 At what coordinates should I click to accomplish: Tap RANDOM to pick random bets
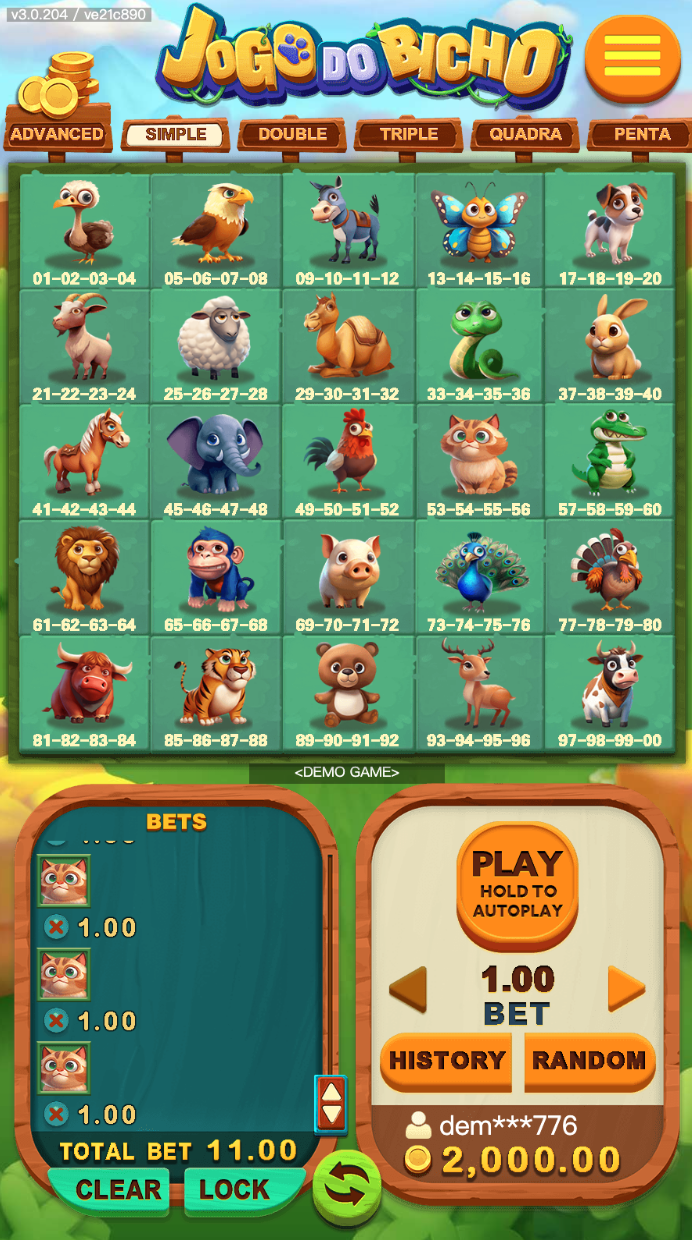click(x=589, y=1061)
